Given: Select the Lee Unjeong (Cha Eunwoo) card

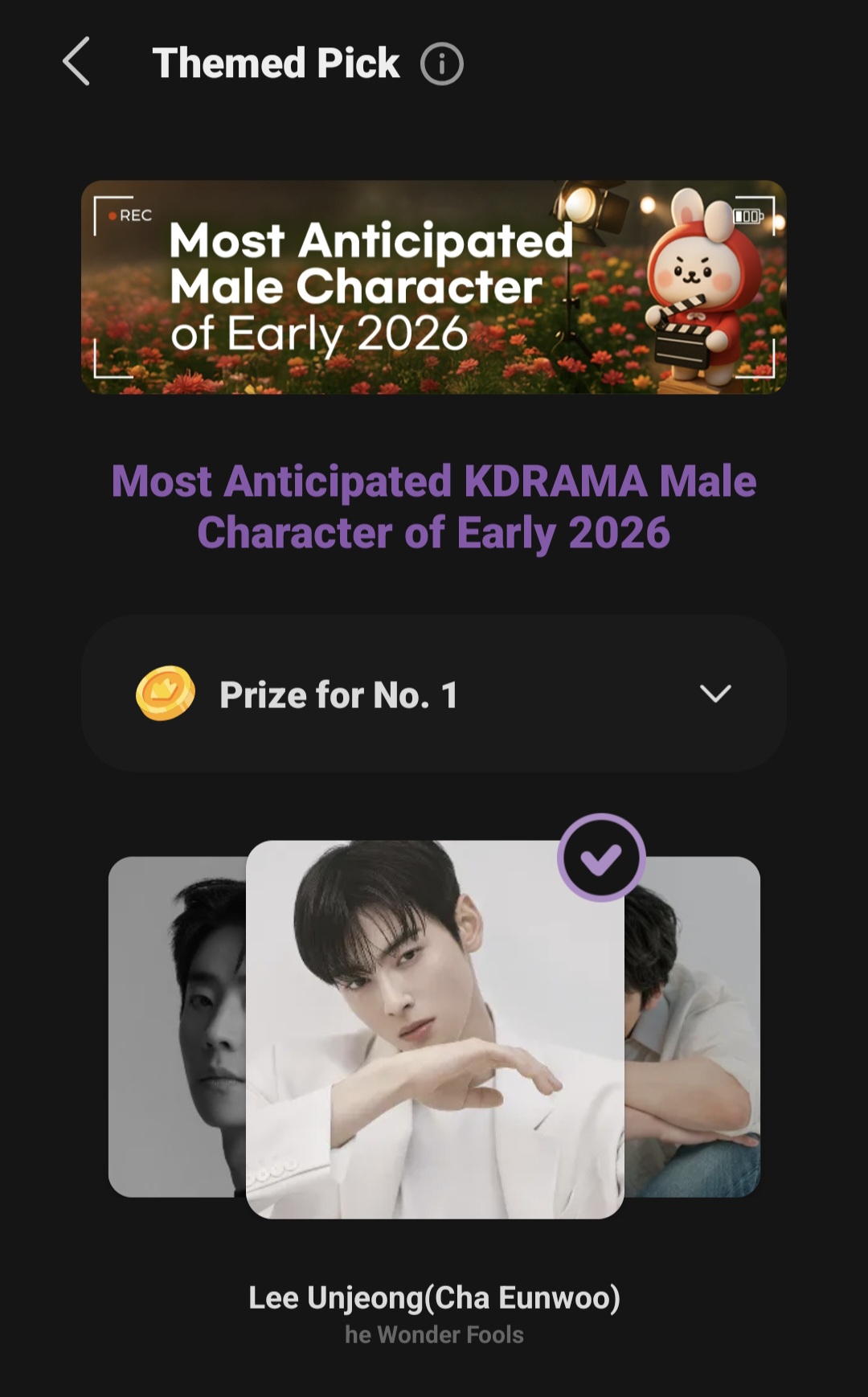Looking at the screenshot, I should pyautogui.click(x=434, y=1029).
